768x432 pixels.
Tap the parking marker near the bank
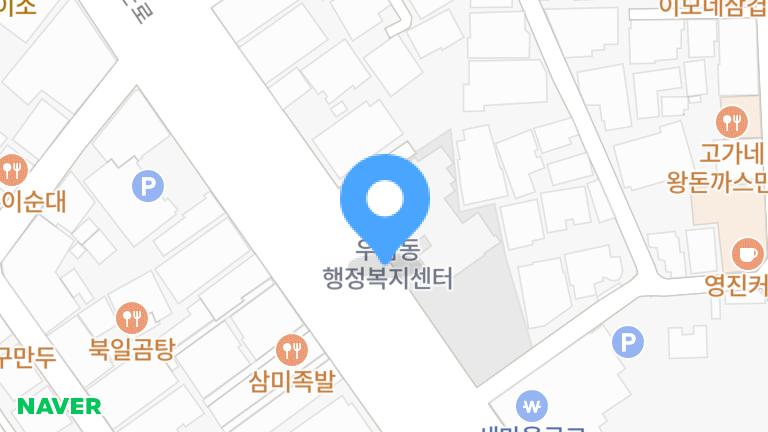(x=627, y=343)
